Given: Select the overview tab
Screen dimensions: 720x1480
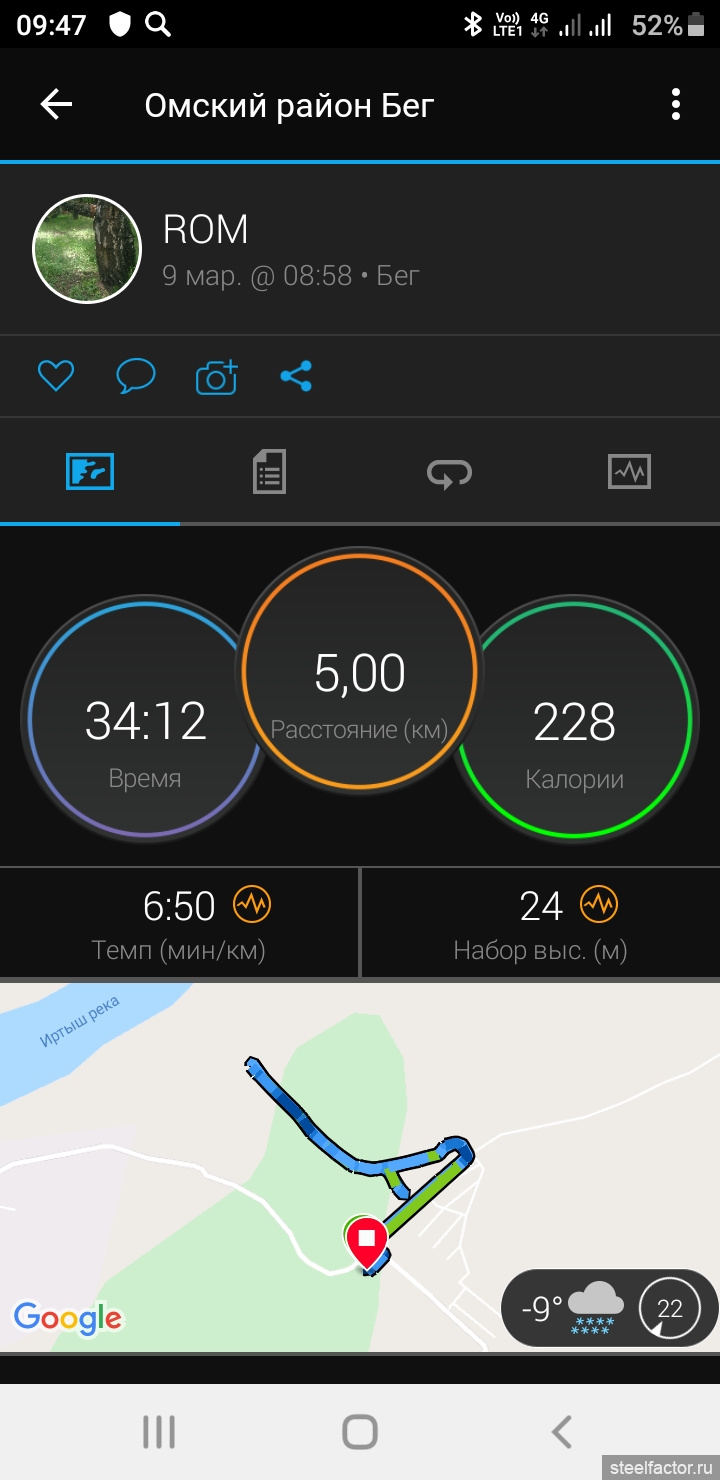Looking at the screenshot, I should point(90,471).
